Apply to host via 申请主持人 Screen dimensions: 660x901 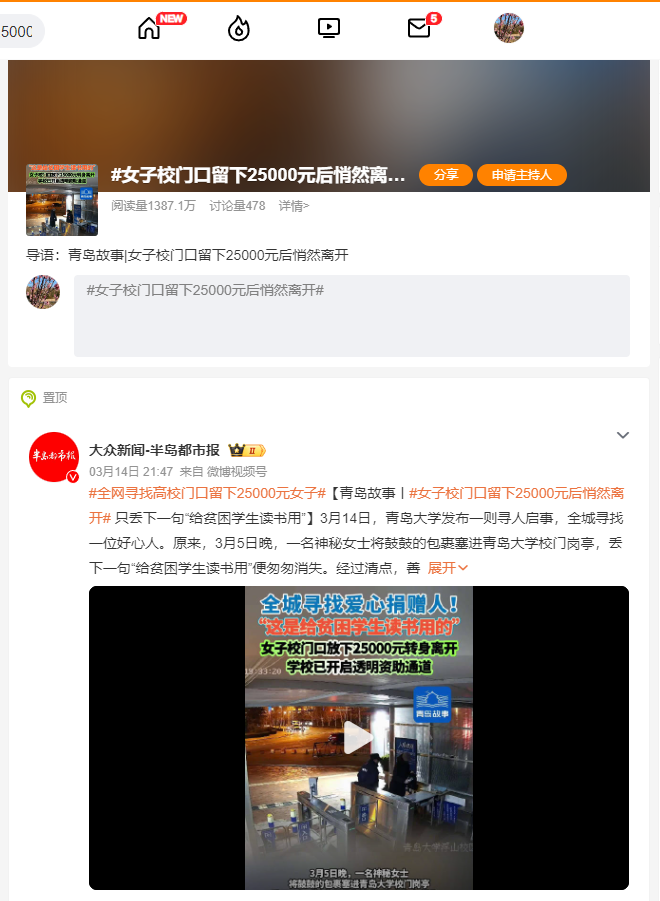pos(521,175)
